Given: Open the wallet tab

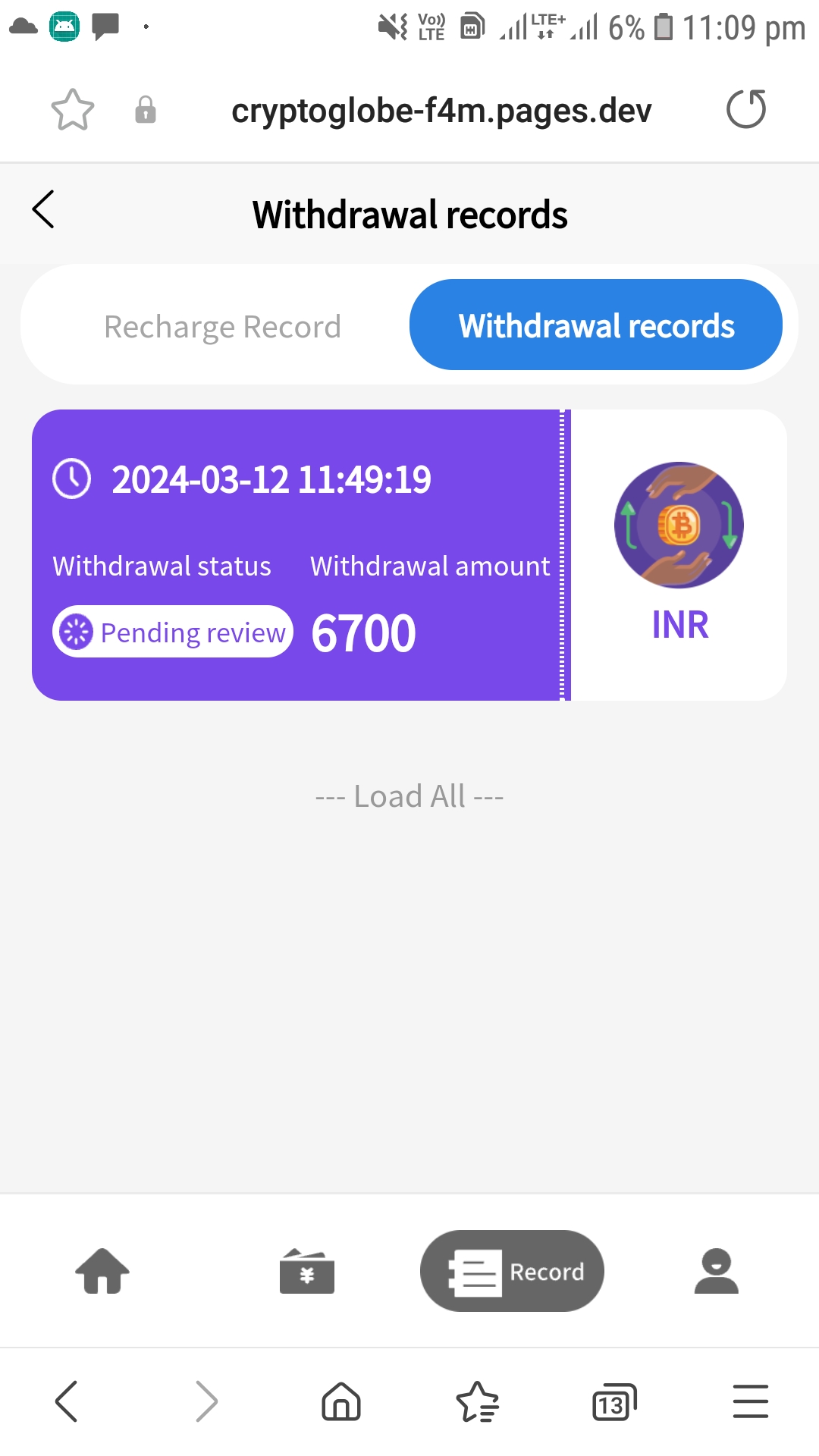Looking at the screenshot, I should coord(307,1271).
